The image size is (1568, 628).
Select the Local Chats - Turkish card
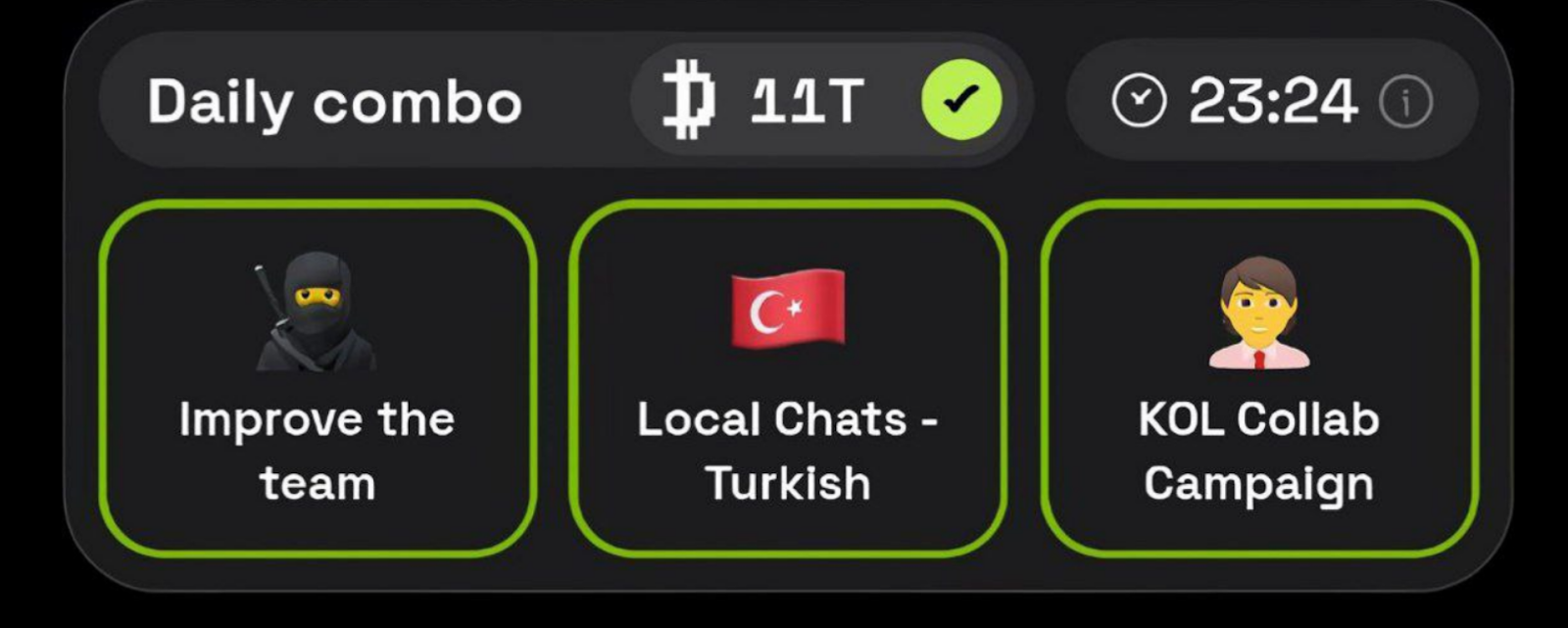(788, 379)
